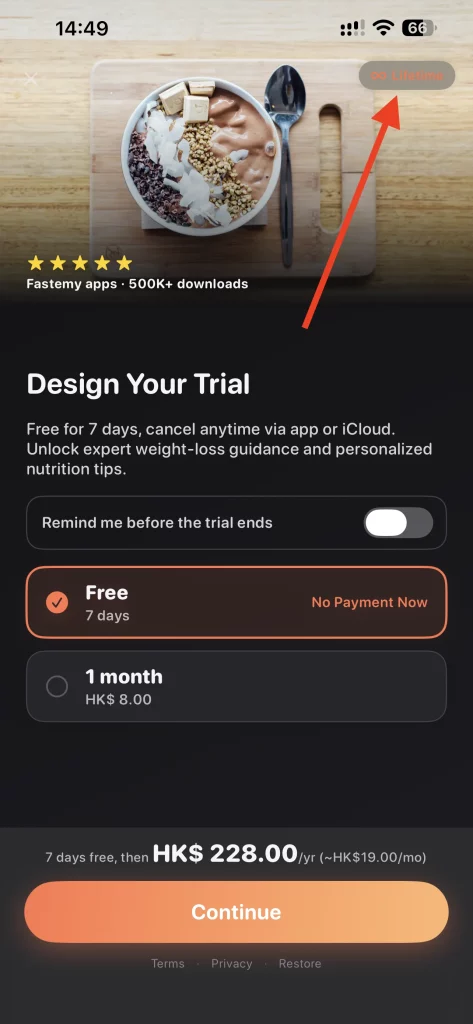Restore previous purchases
Viewport: 473px width, 1024px height.
(300, 963)
